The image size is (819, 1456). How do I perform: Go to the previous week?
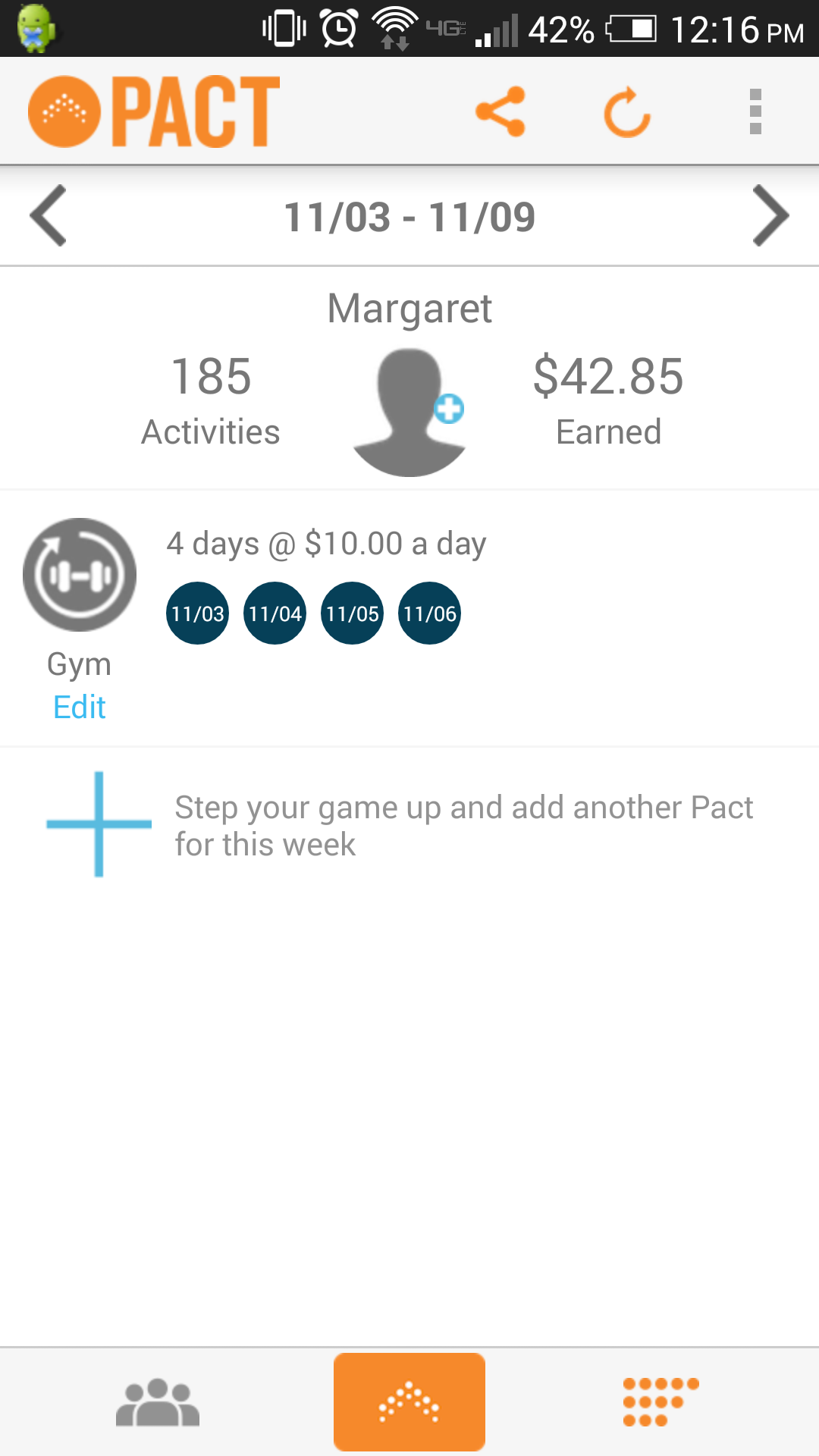[49, 216]
